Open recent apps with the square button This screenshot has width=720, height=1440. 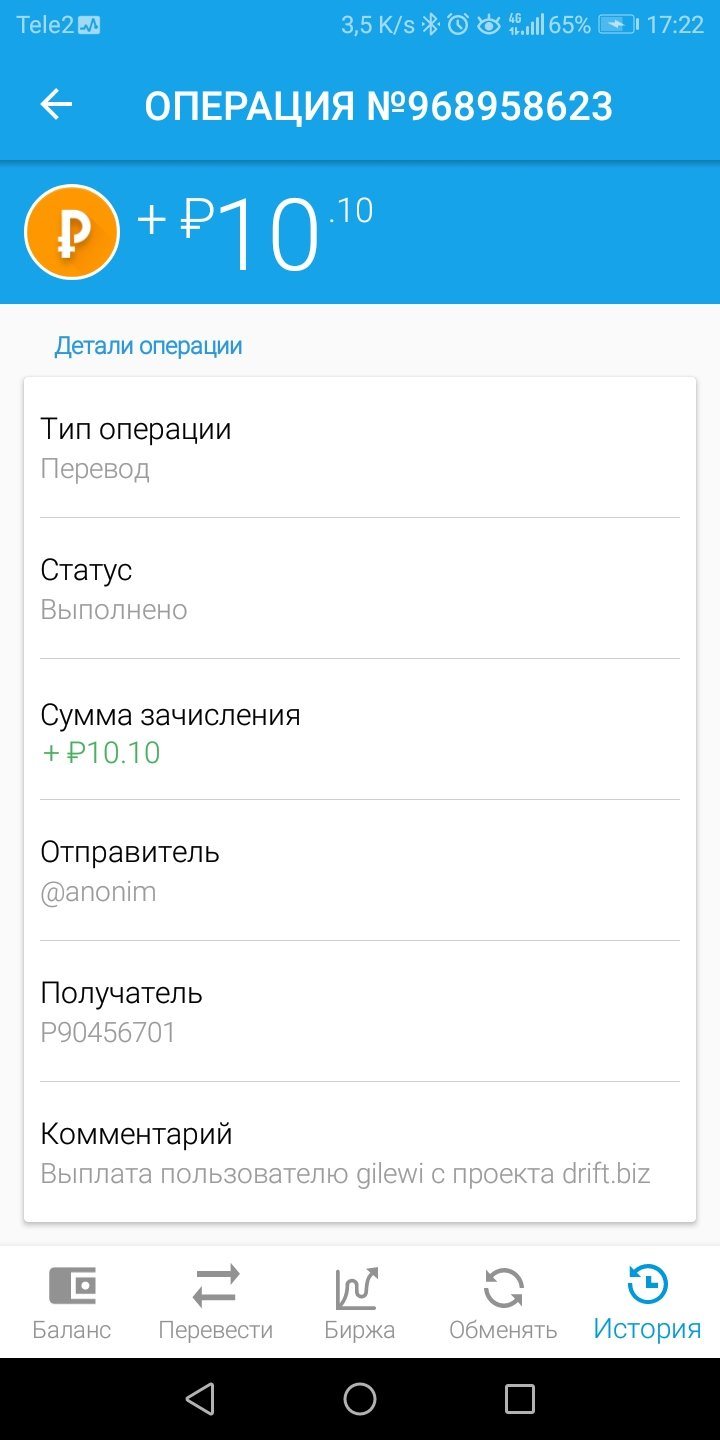click(x=520, y=1399)
